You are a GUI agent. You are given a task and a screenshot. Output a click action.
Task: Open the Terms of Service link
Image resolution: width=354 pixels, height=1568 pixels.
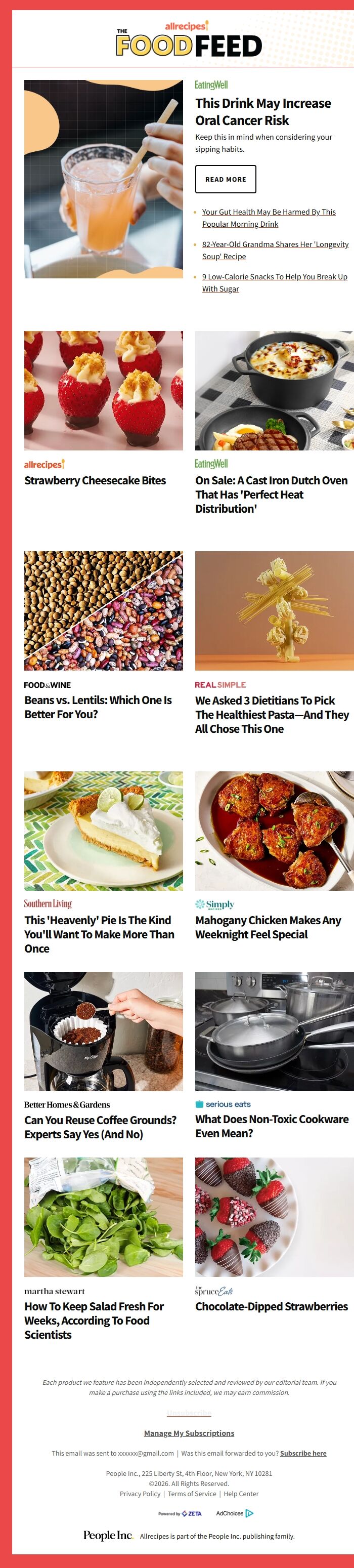192,1493
